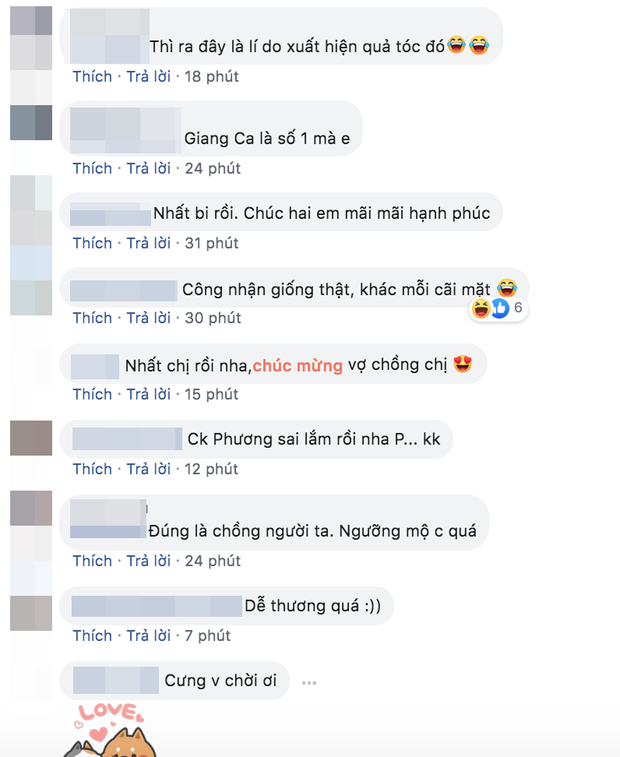
Task: Like the comment about 'quả tóc đó'
Action: point(92,76)
